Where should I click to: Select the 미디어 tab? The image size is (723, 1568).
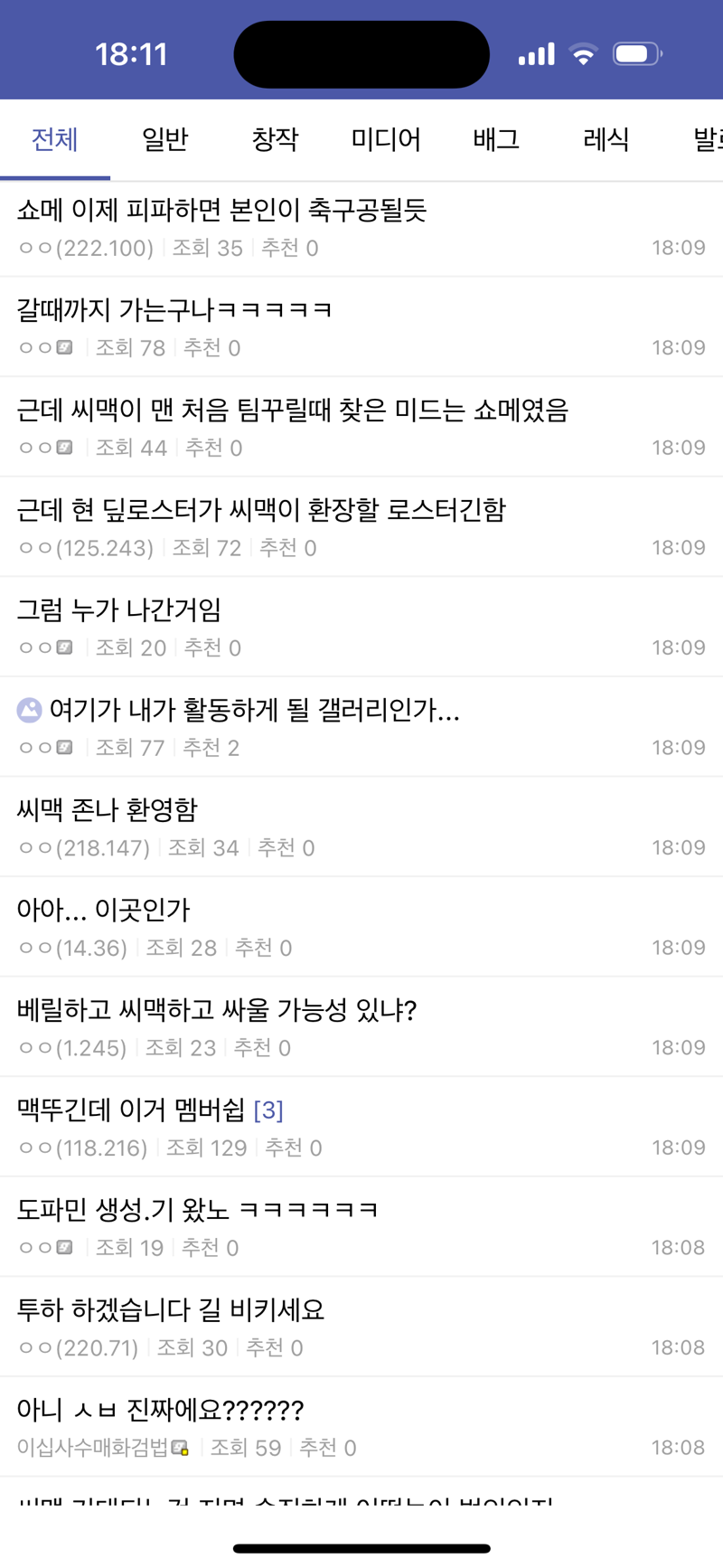(x=386, y=139)
